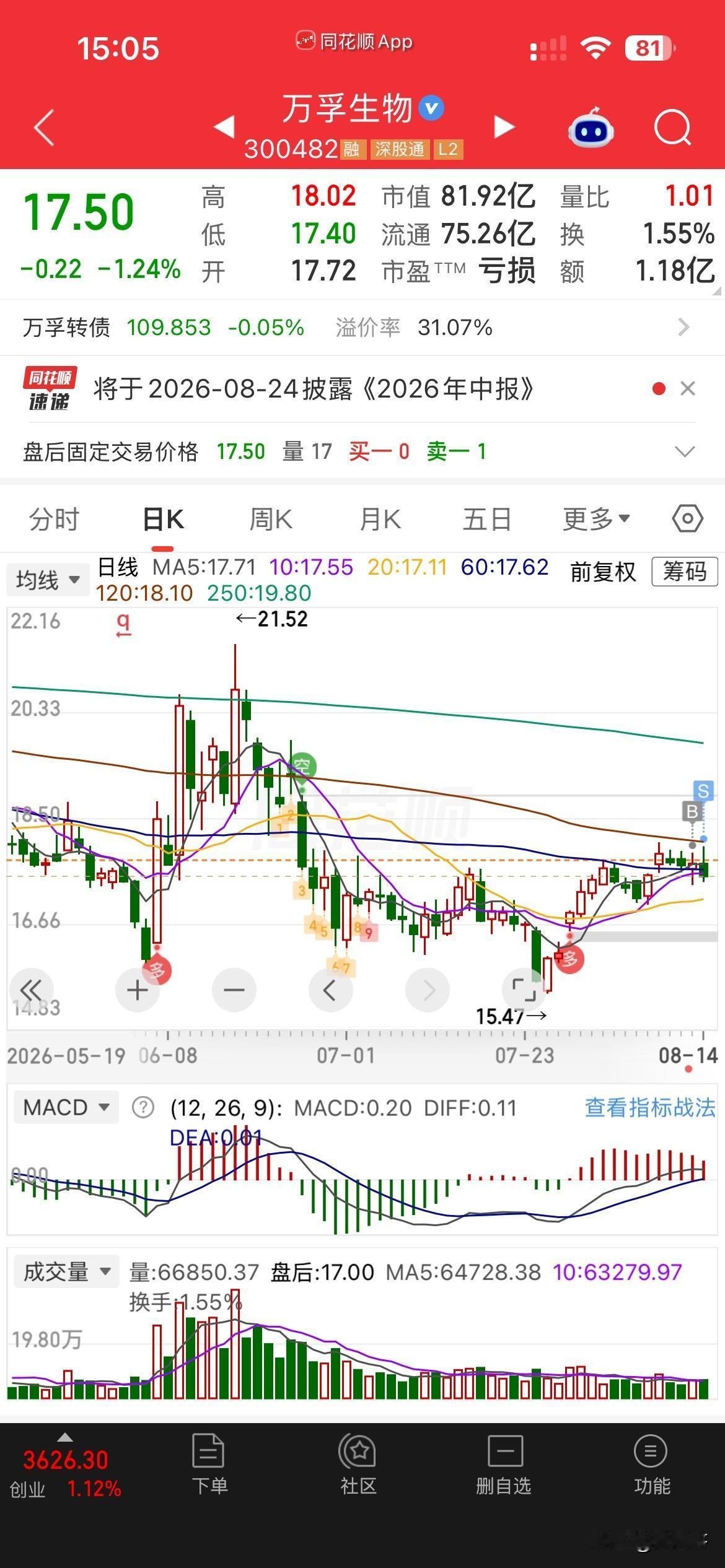Open the AI robot assistant
Image resolution: width=725 pixels, height=1568 pixels.
(x=591, y=127)
